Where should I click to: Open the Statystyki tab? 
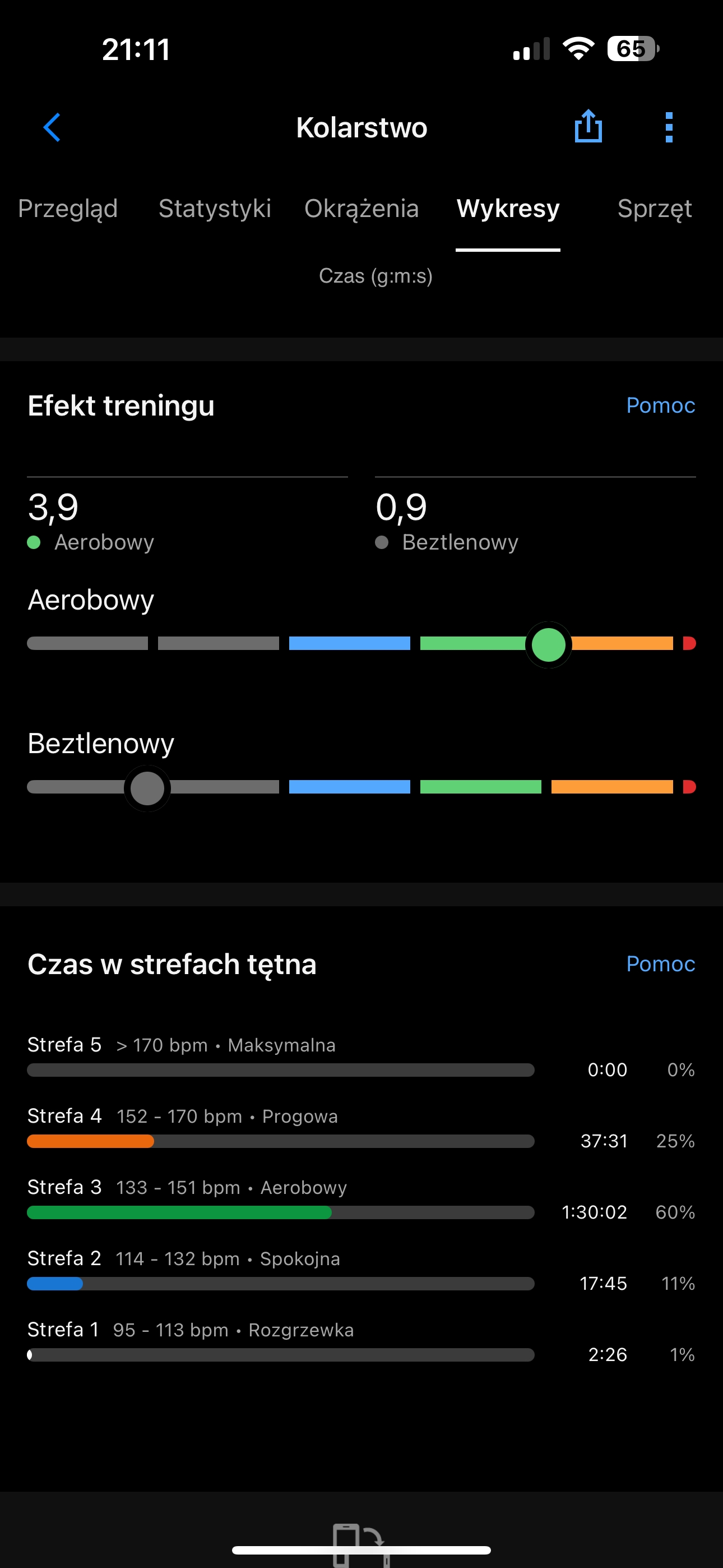(214, 209)
